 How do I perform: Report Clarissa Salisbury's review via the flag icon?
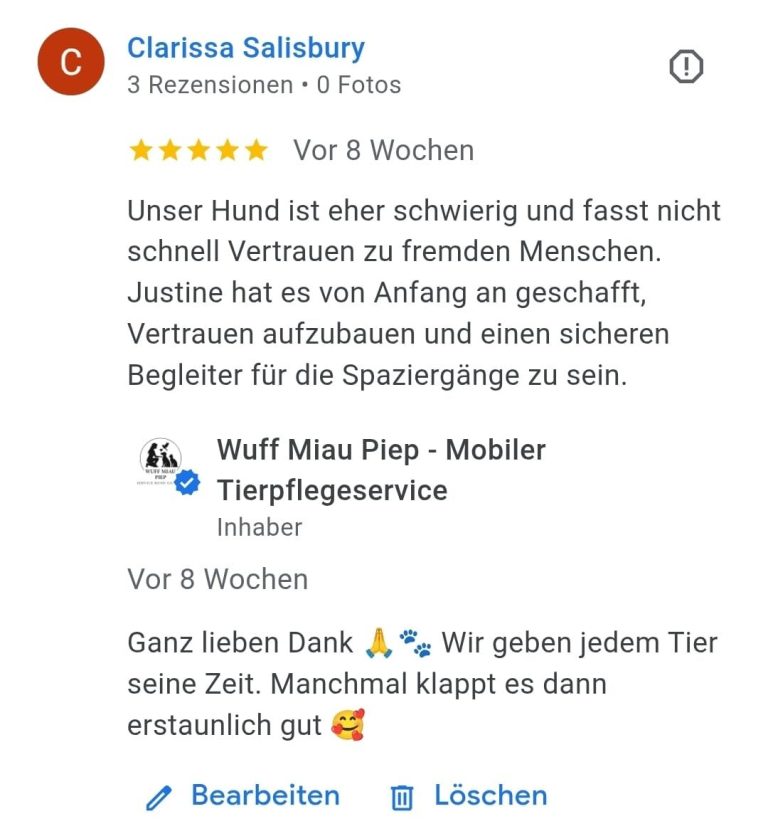click(x=685, y=67)
